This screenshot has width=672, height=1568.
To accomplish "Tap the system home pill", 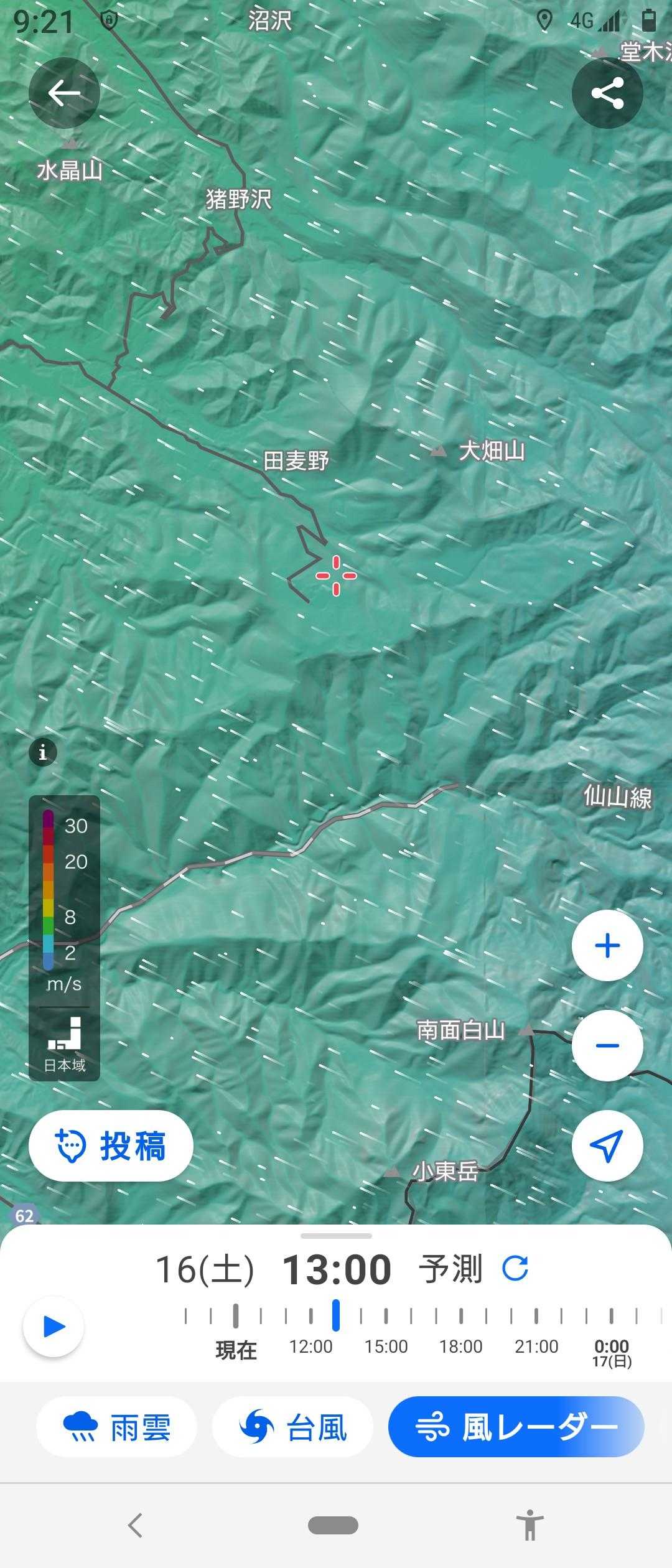I will 333,1525.
